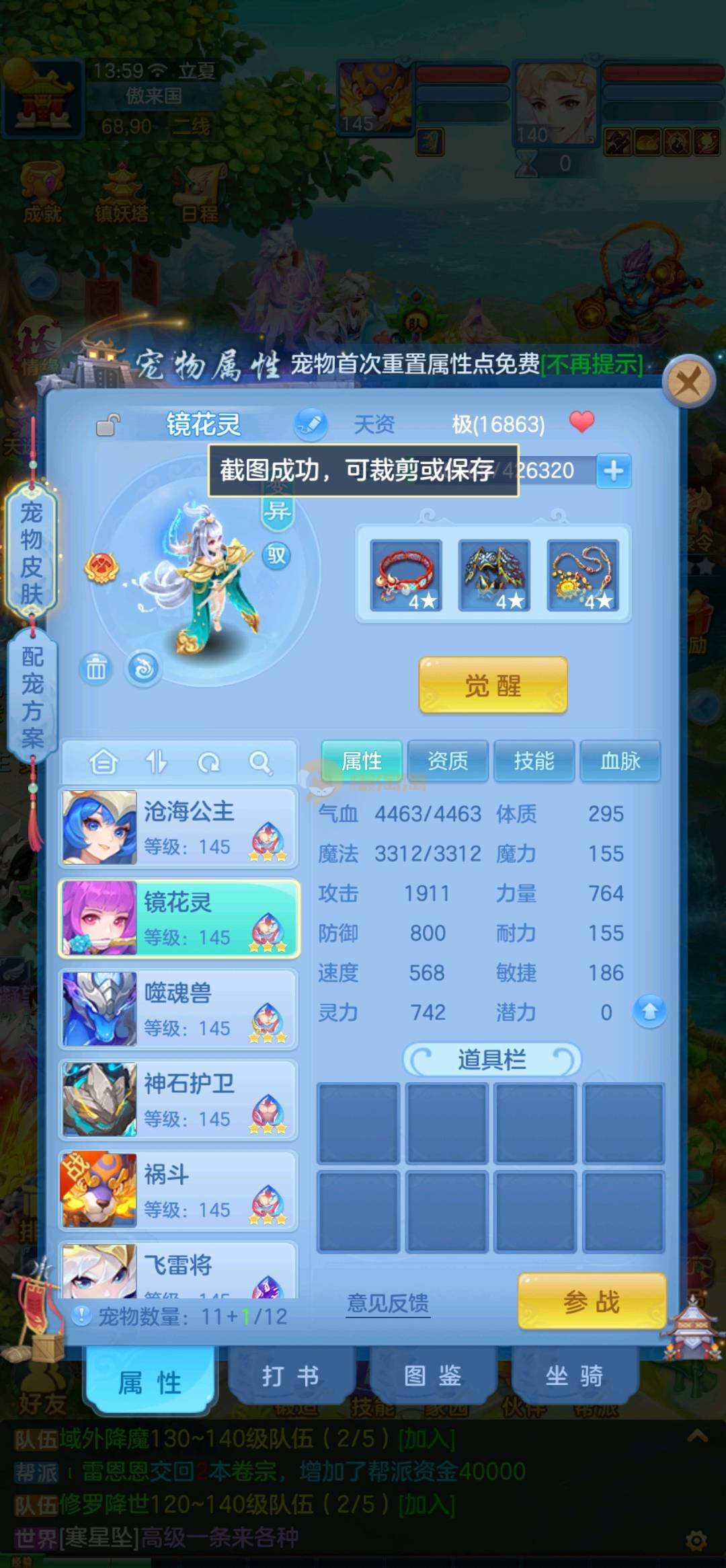Image resolution: width=726 pixels, height=1568 pixels.
Task: Tap the potential points up-arrow button
Action: click(649, 1011)
